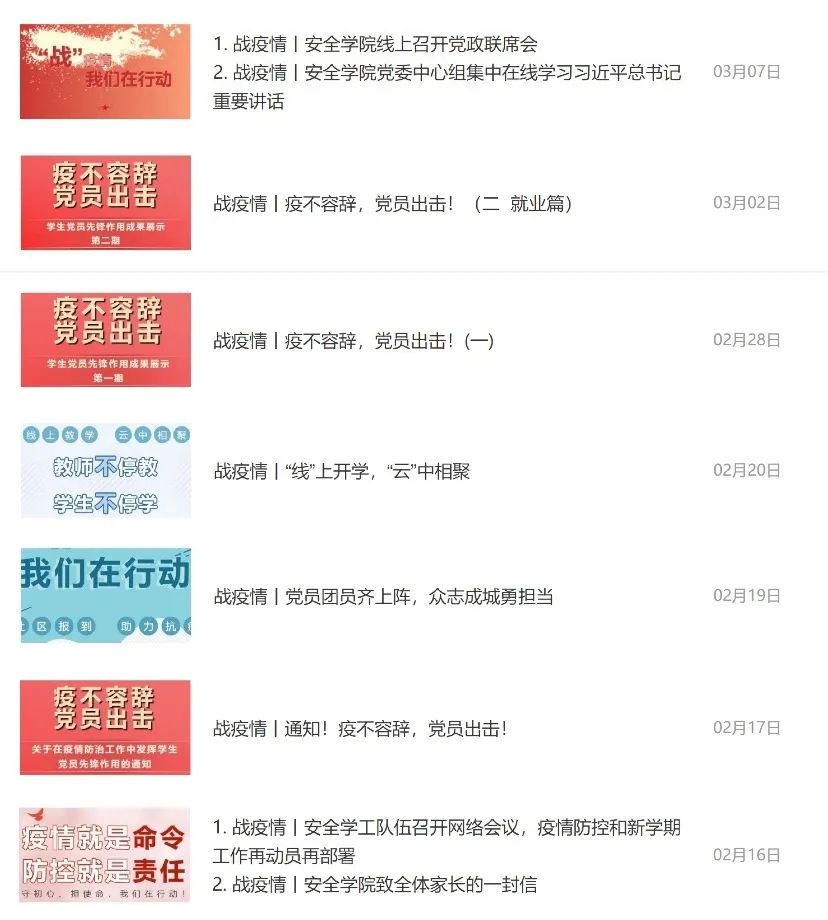This screenshot has height=920, width=828.
Task: Tap the 教师不停教 学生不停学 thumbnail
Action: pos(106,471)
